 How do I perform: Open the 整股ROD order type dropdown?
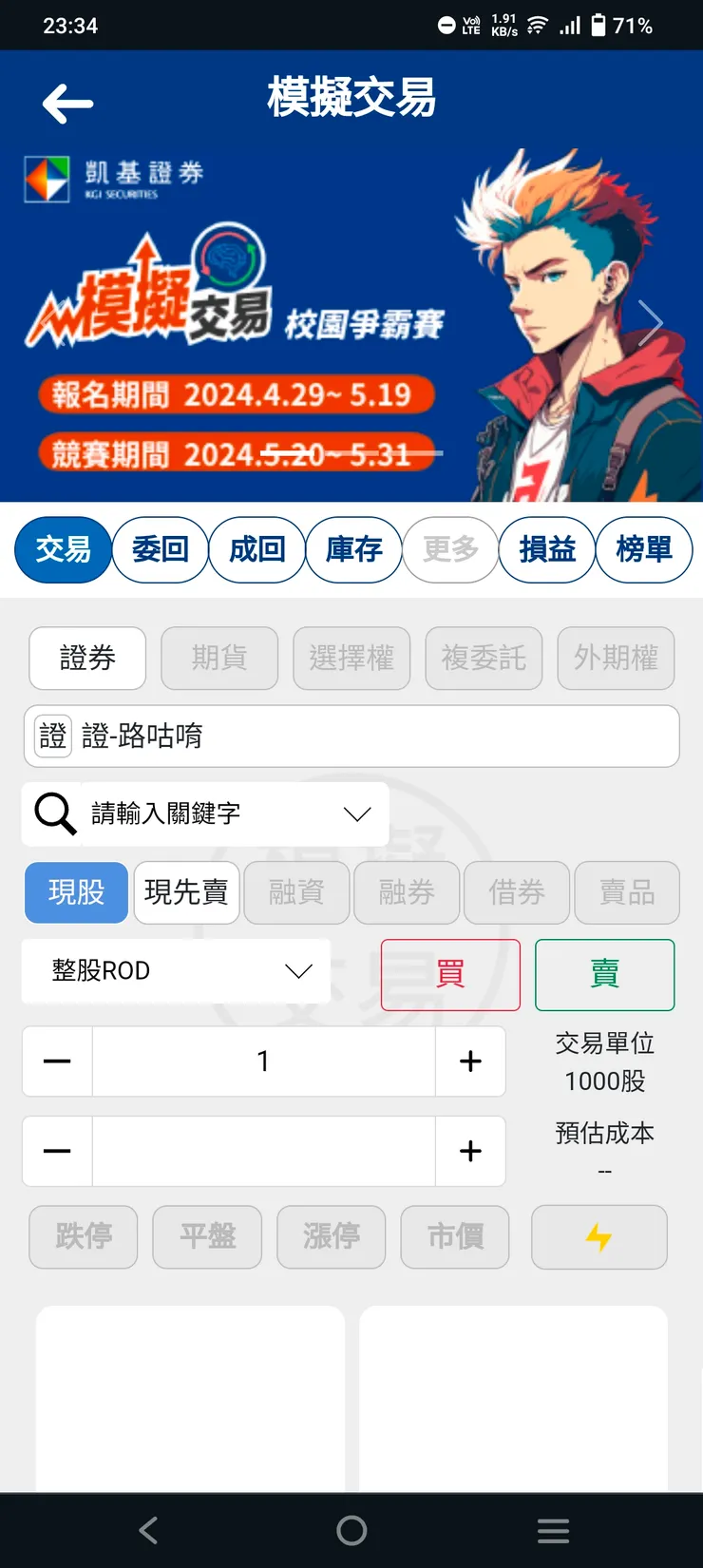176,971
